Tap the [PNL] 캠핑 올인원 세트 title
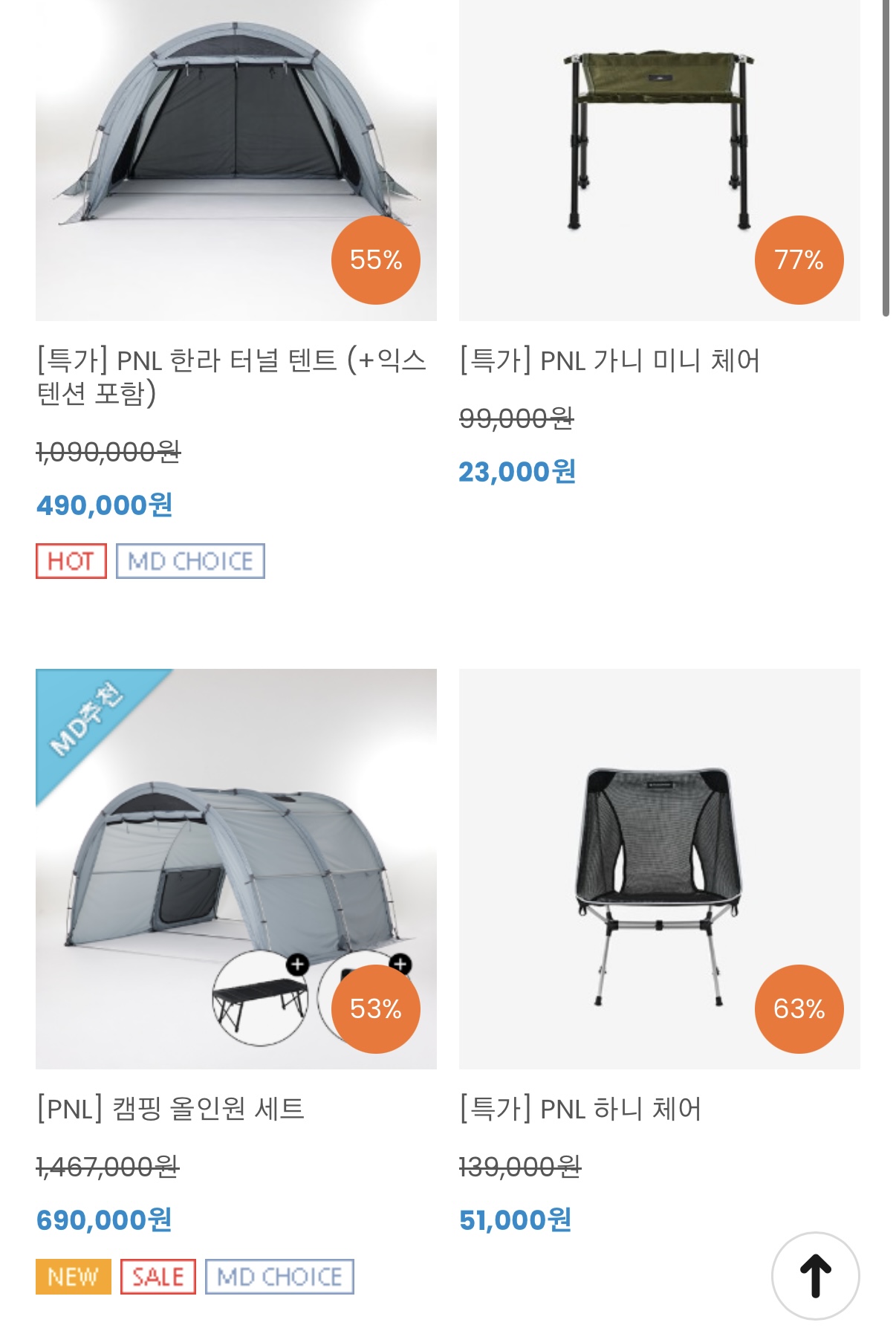This screenshot has height=1328, width=896. [171, 1109]
